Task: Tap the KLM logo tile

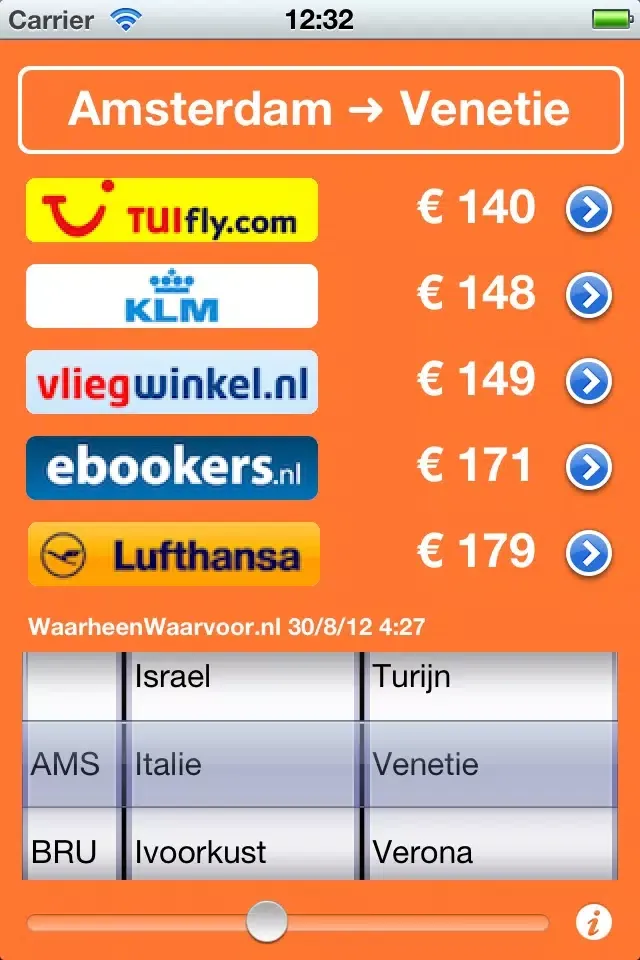Action: pos(171,296)
